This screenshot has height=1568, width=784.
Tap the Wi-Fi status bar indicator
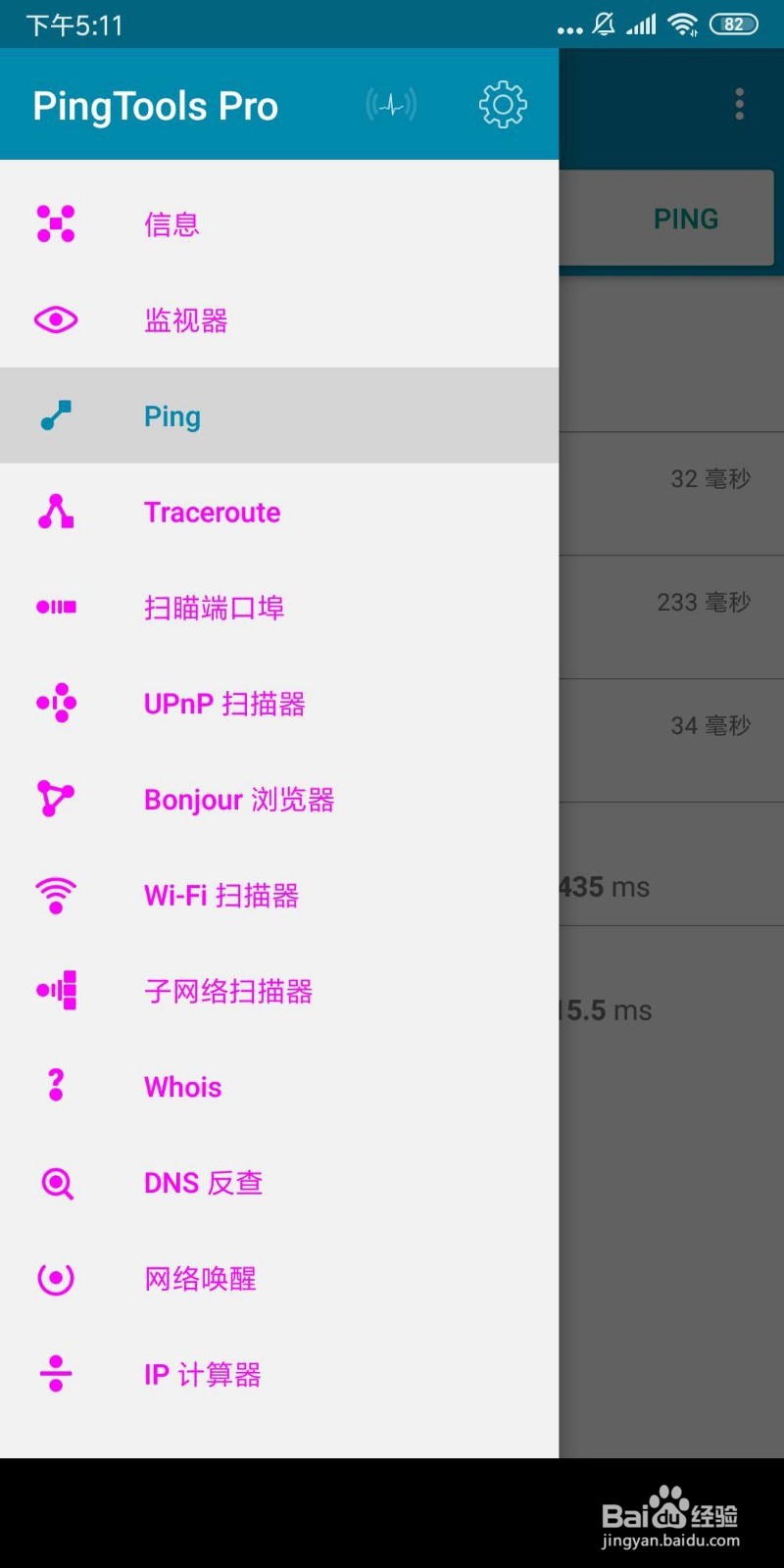point(683,24)
